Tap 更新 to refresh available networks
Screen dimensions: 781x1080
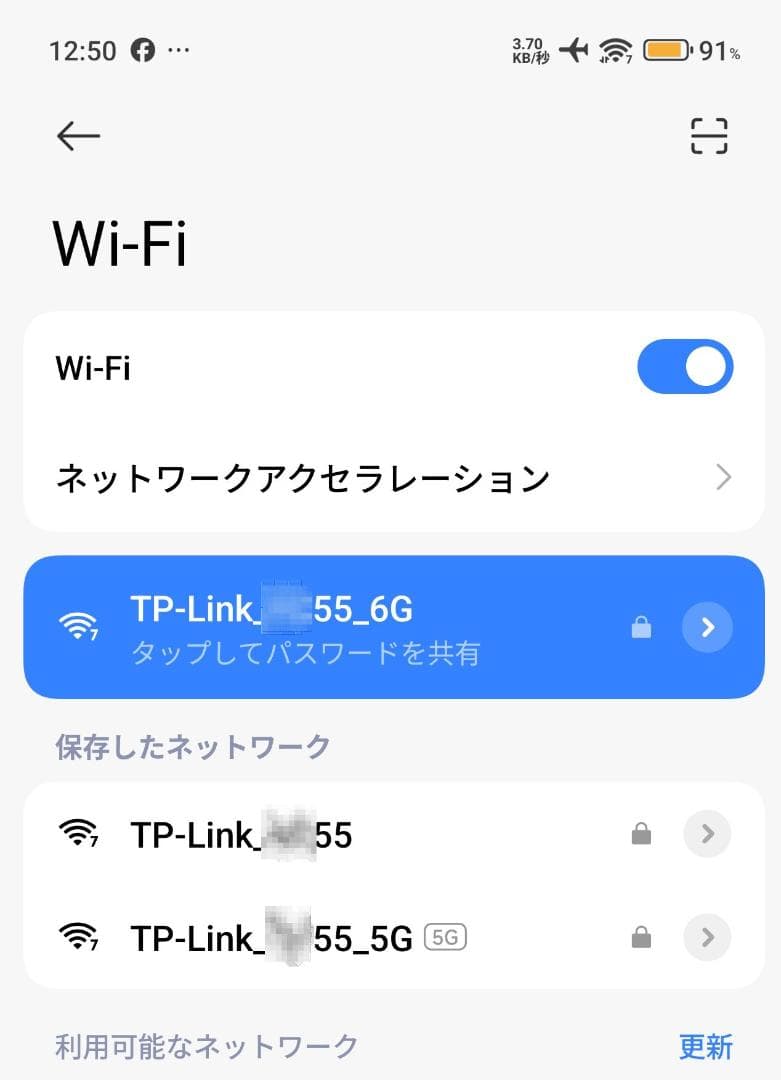pyautogui.click(x=708, y=1045)
